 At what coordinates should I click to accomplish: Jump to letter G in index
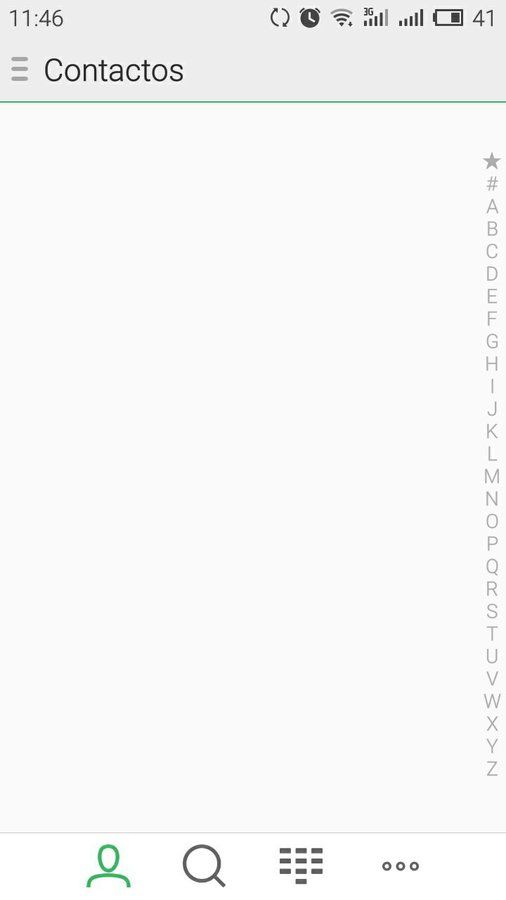click(x=492, y=341)
